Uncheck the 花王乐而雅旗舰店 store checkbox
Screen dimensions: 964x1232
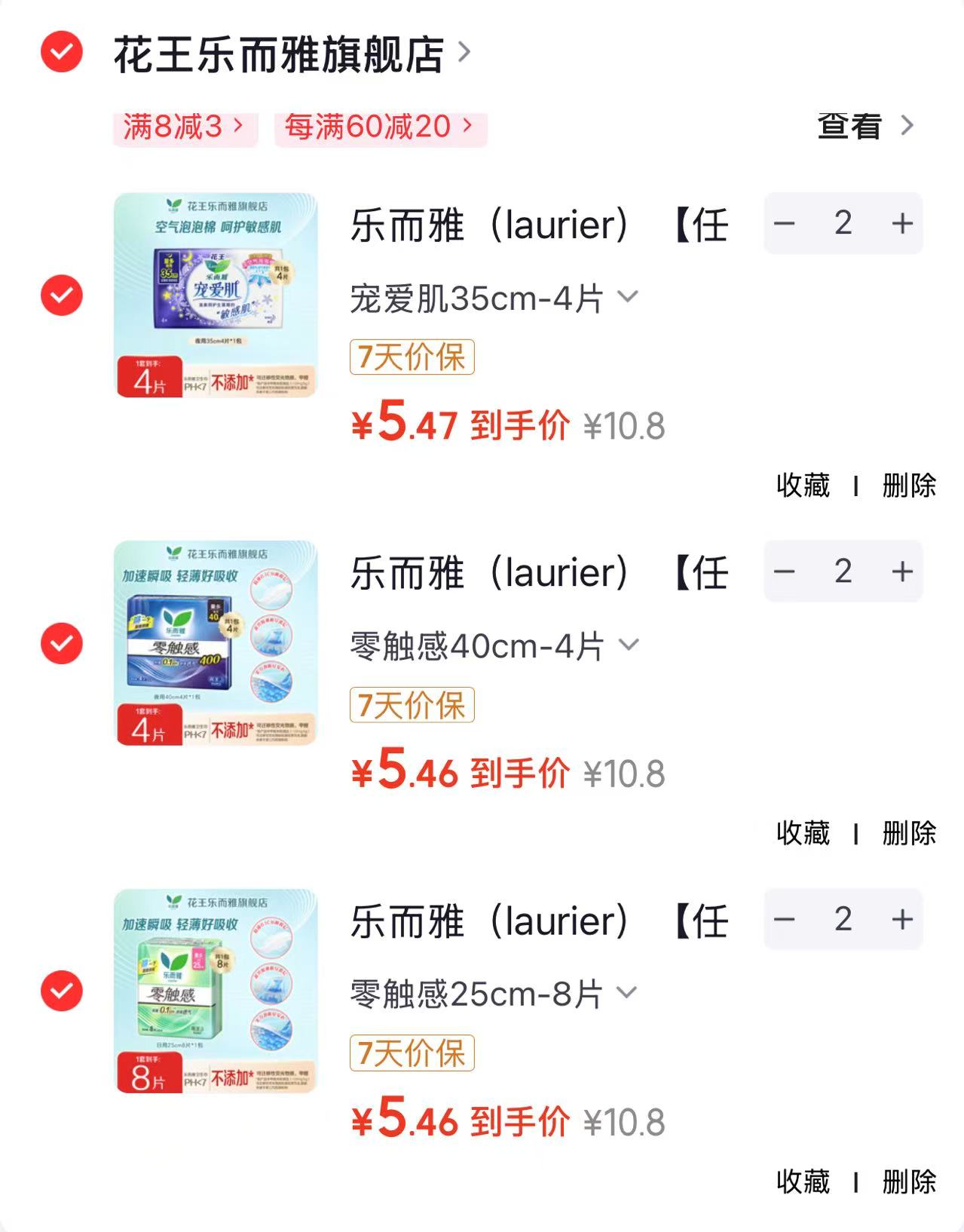(x=62, y=52)
